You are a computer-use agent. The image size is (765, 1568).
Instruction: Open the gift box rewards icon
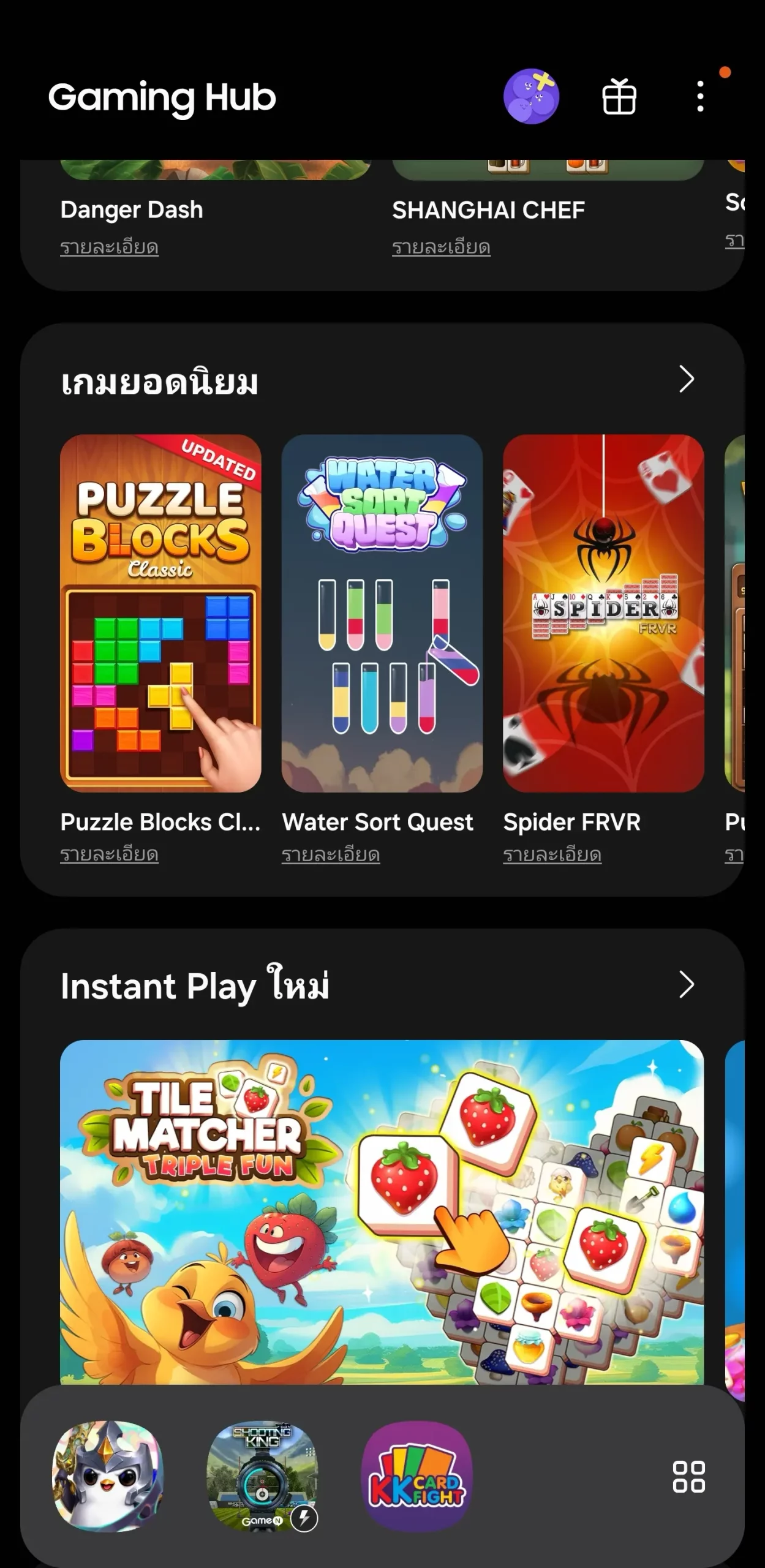pos(619,97)
